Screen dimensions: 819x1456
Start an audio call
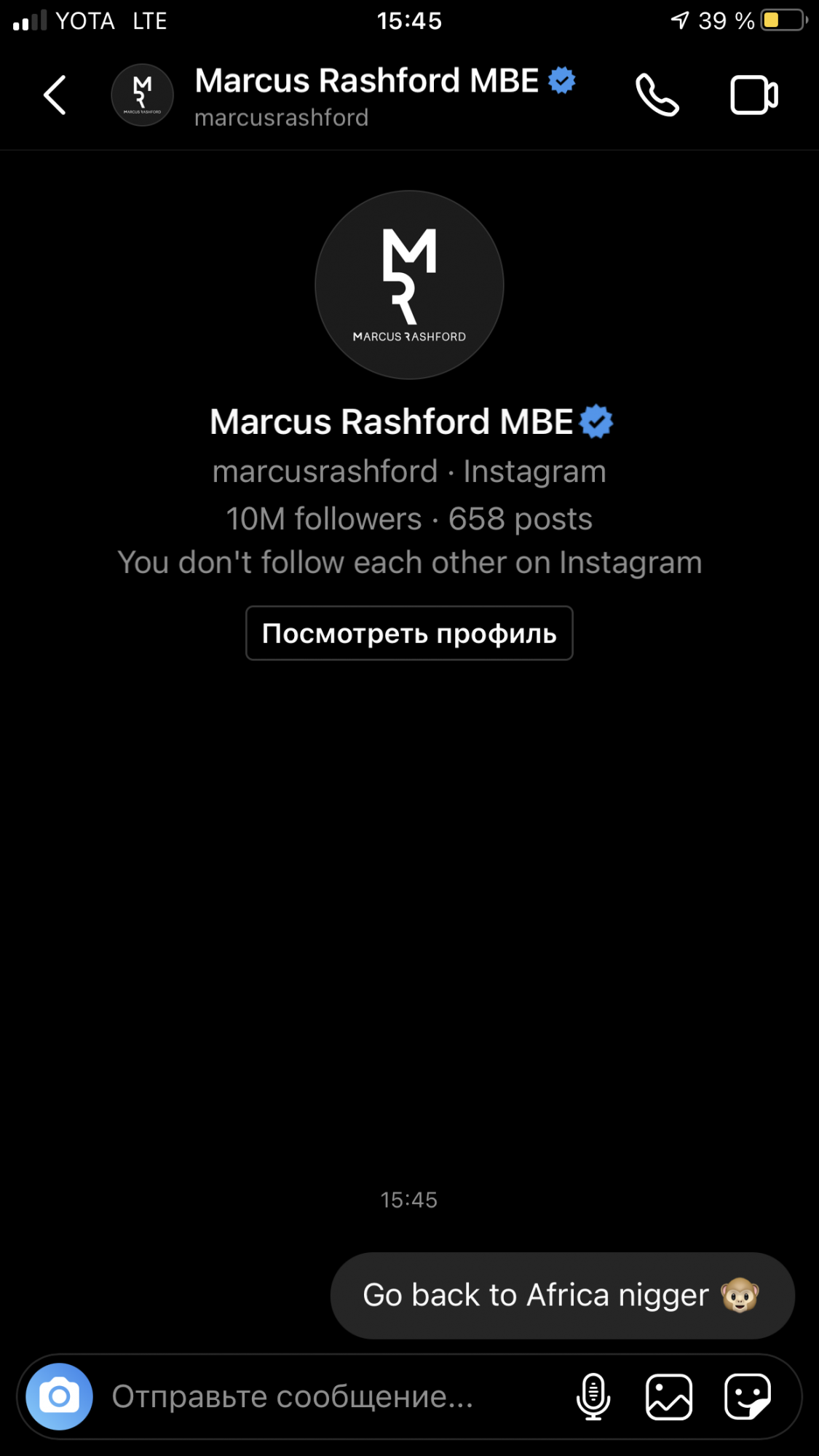click(657, 95)
